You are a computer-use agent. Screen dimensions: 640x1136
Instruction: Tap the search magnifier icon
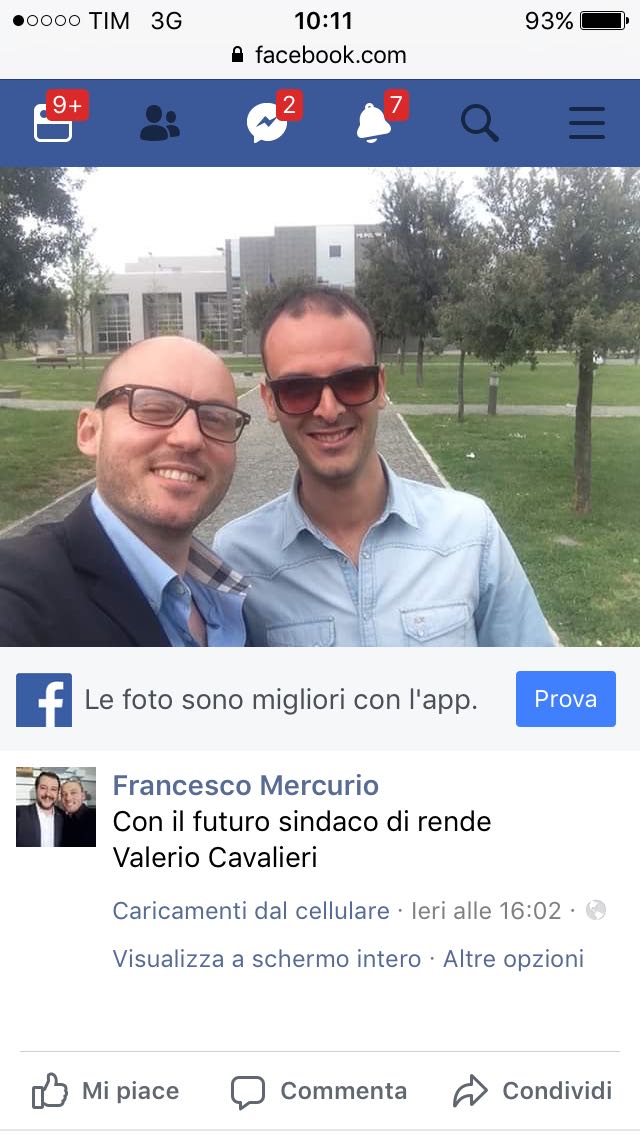(480, 123)
